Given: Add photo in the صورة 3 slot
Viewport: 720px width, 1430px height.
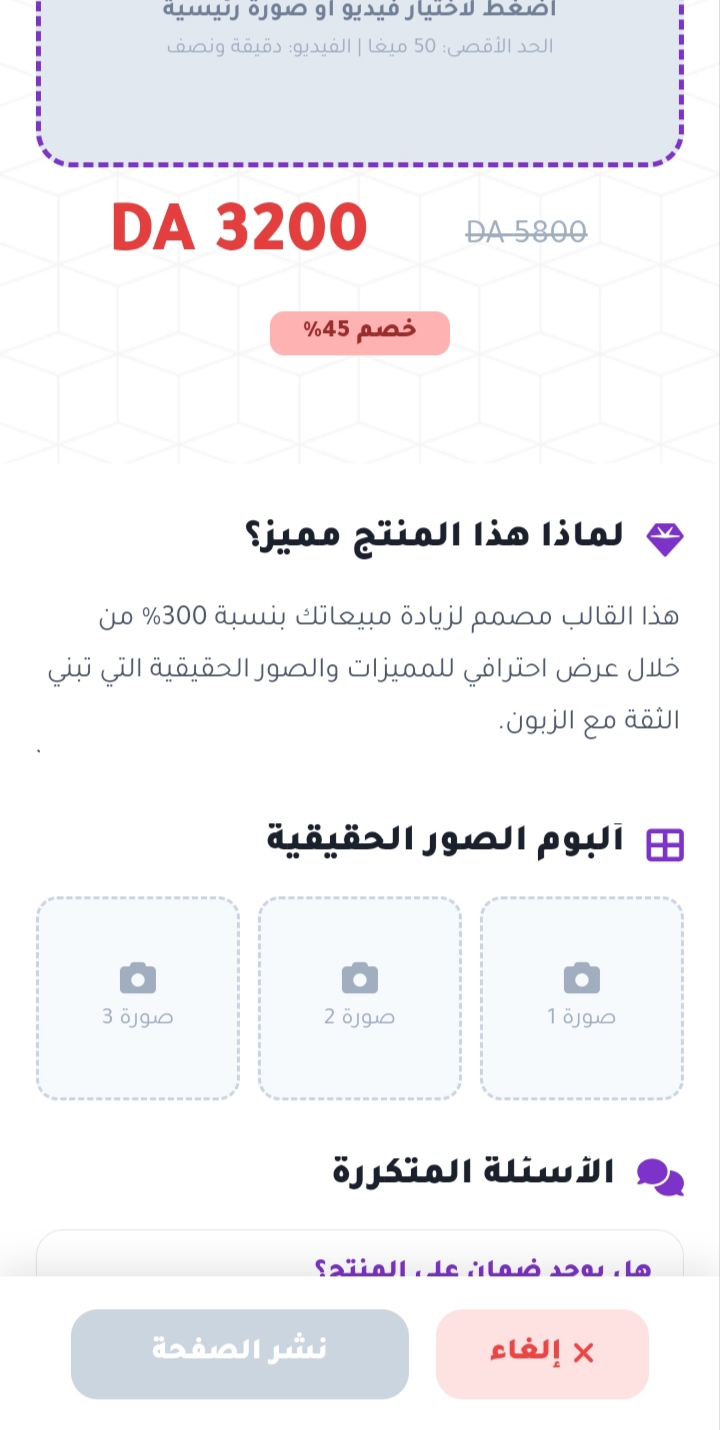Looking at the screenshot, I should pyautogui.click(x=138, y=998).
